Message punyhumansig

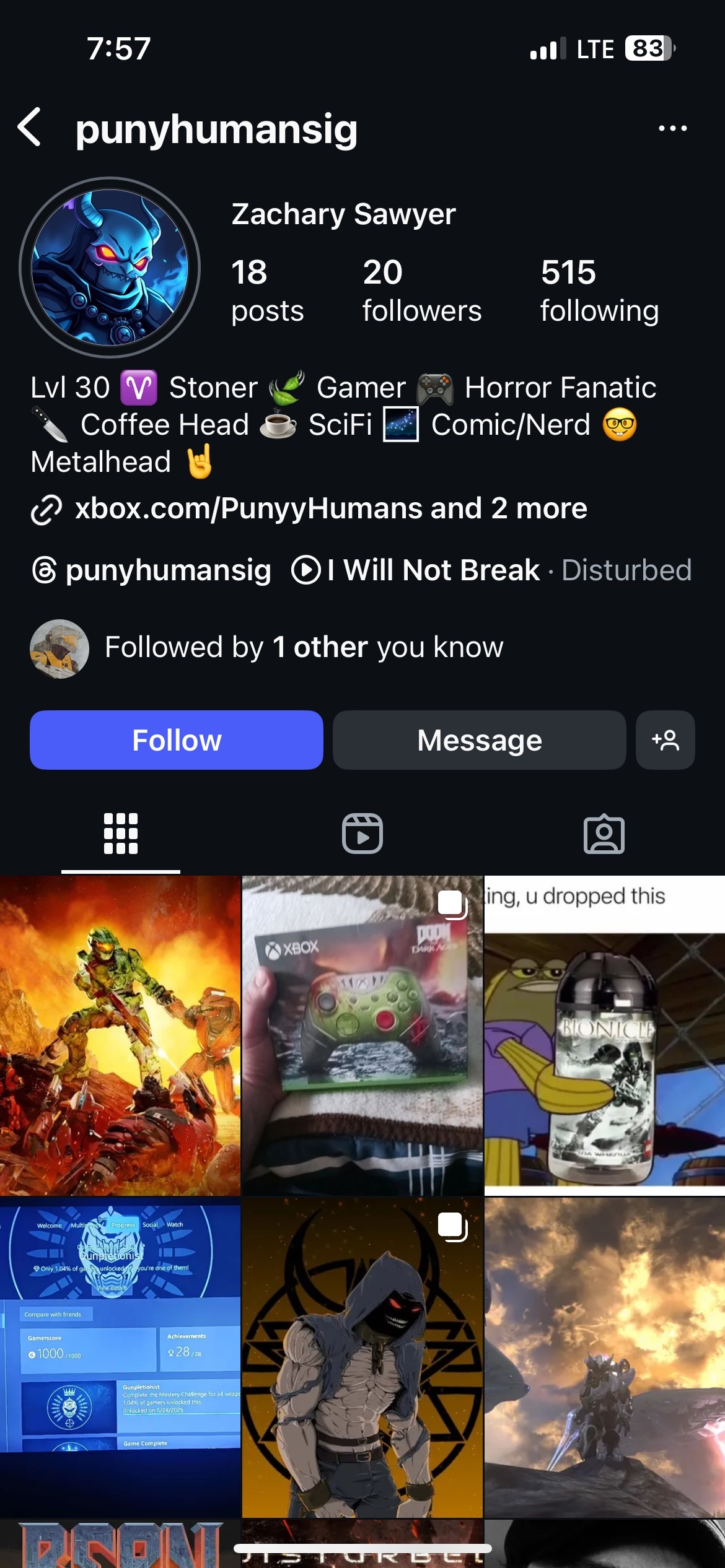click(479, 740)
